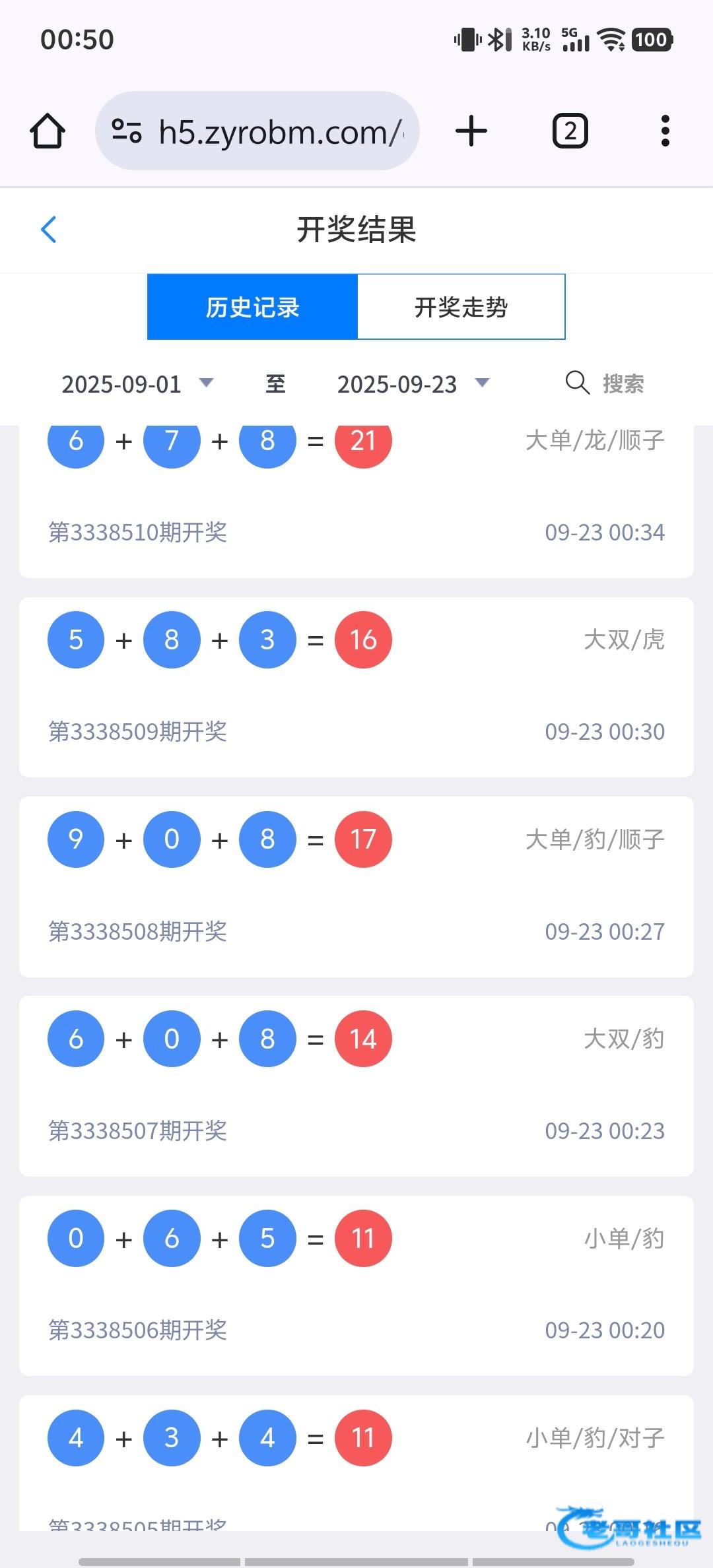
Task: Tap the 搜索 search button
Action: (x=605, y=383)
